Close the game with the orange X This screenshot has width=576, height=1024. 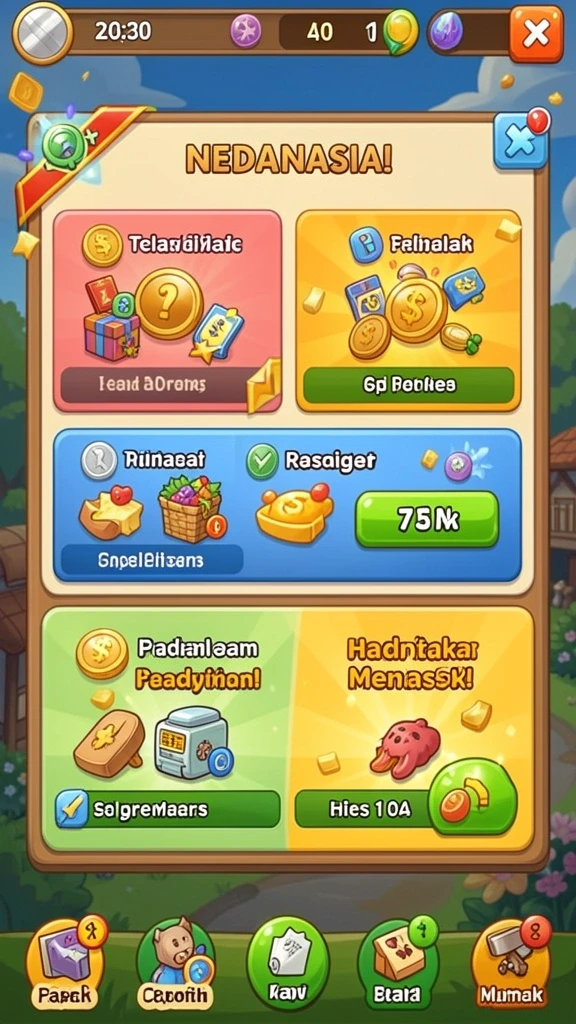tap(536, 34)
